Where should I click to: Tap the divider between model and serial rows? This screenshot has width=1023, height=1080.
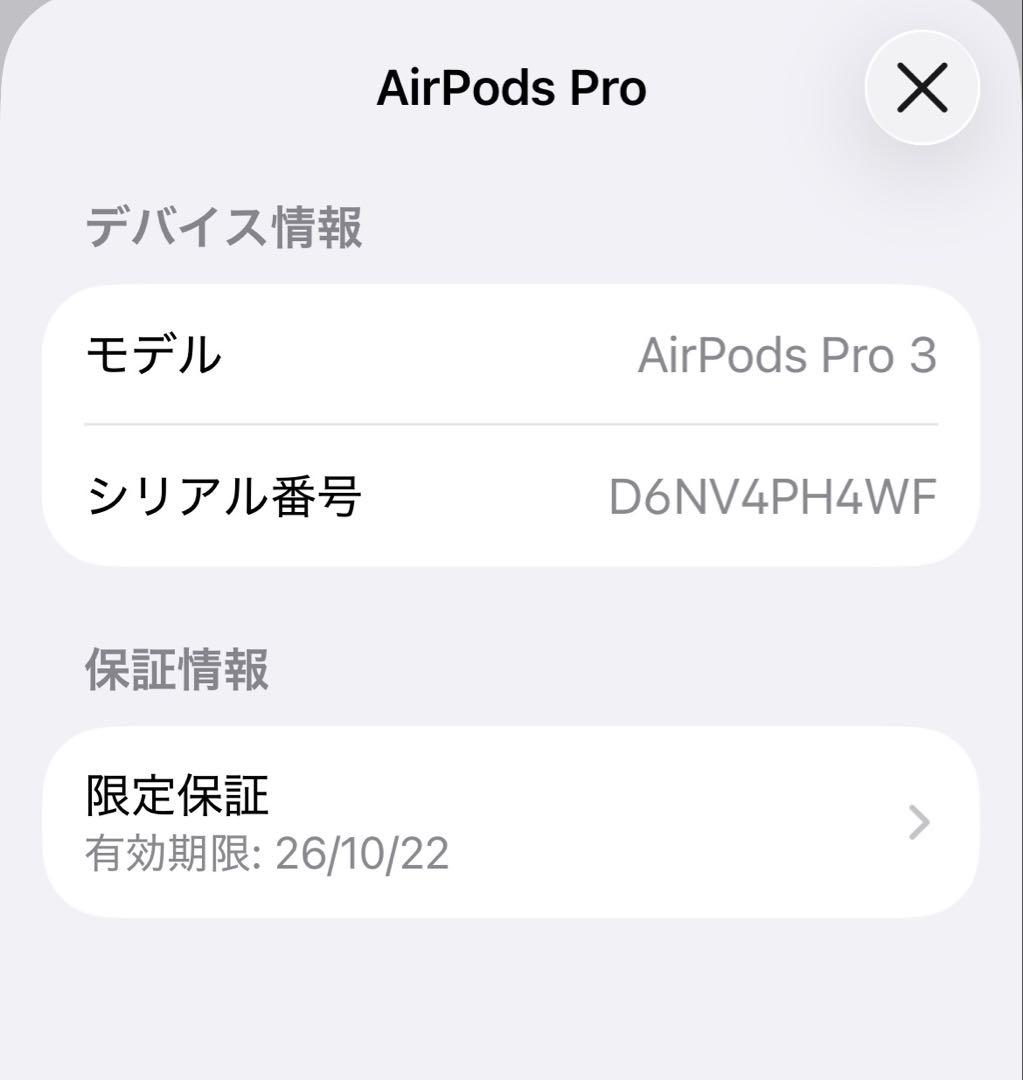511,425
